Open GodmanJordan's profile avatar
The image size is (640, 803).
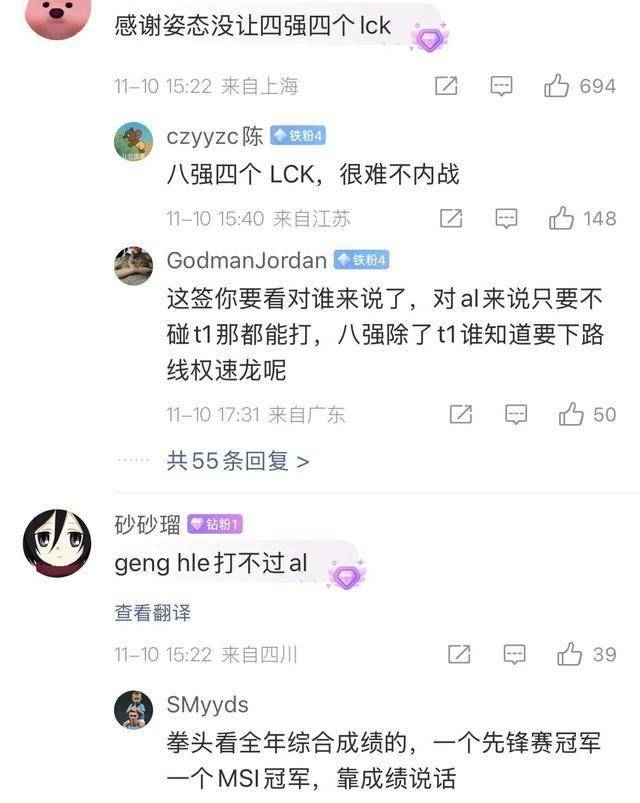coord(133,266)
